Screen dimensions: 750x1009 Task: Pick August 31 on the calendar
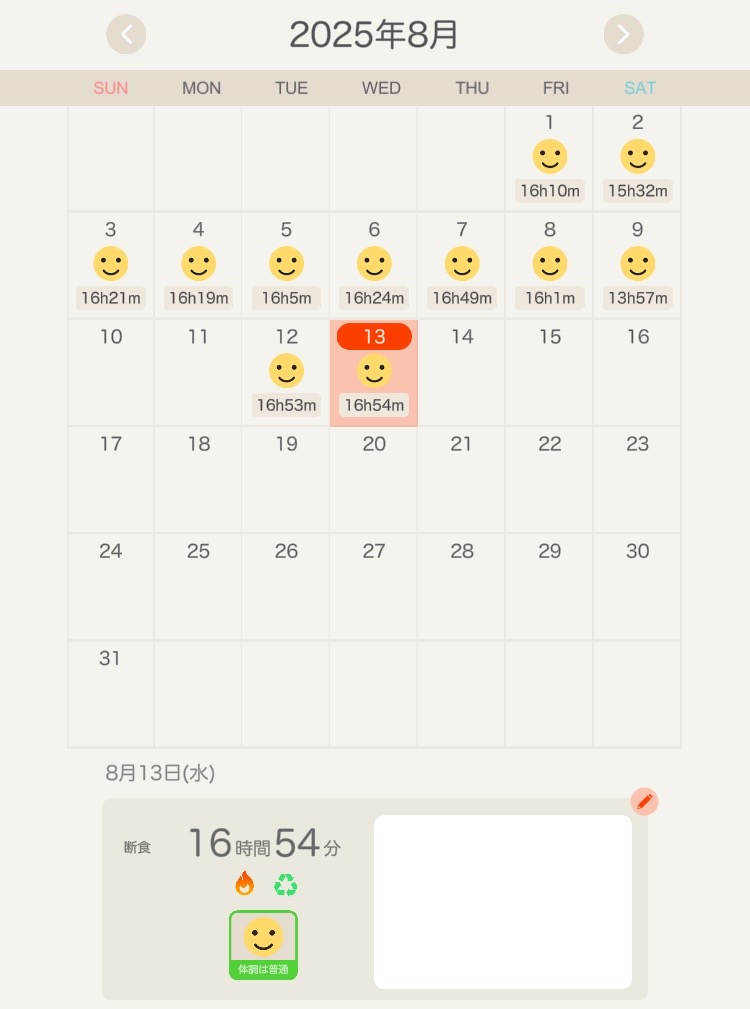pos(110,693)
